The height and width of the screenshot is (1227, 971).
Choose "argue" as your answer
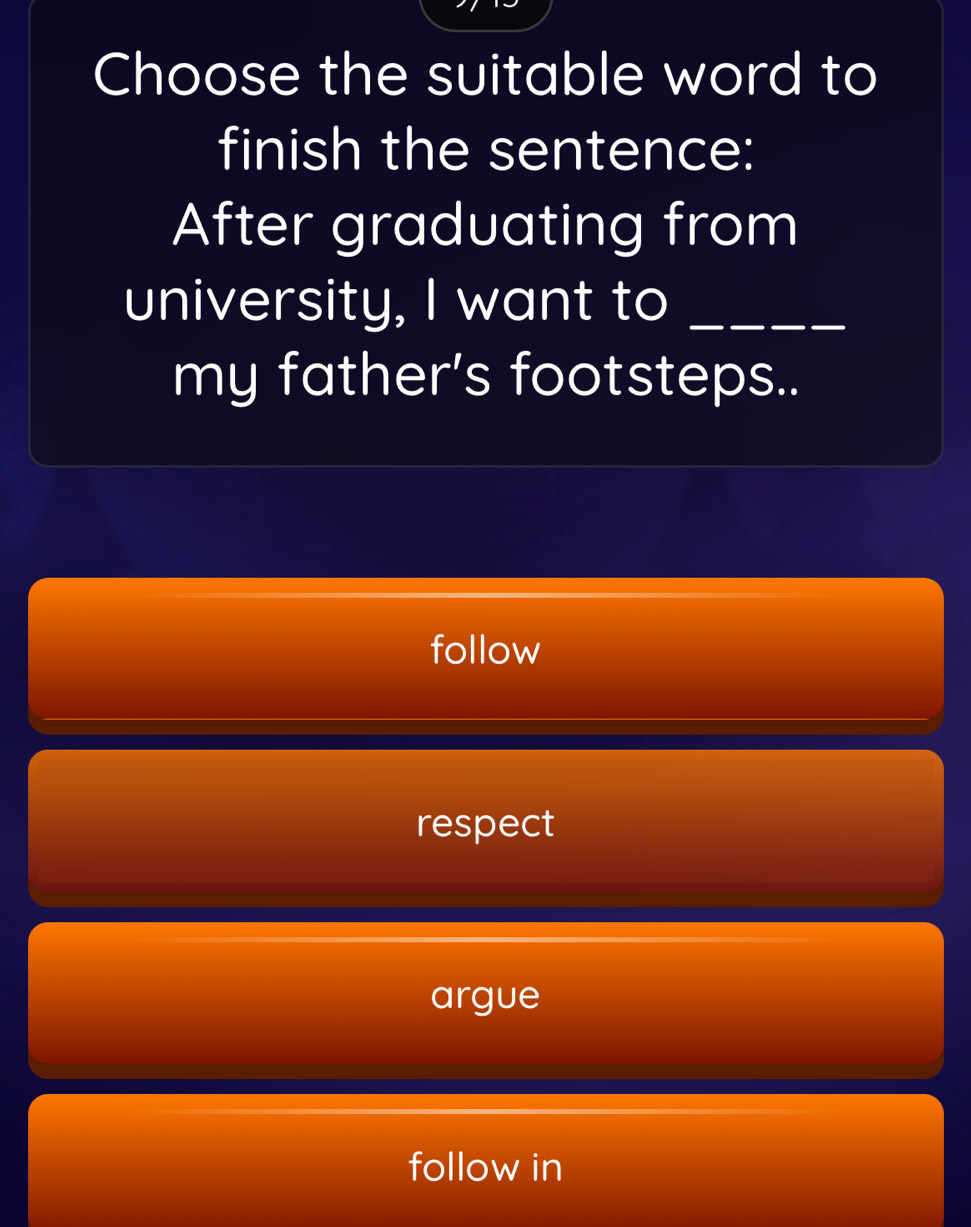tap(485, 996)
